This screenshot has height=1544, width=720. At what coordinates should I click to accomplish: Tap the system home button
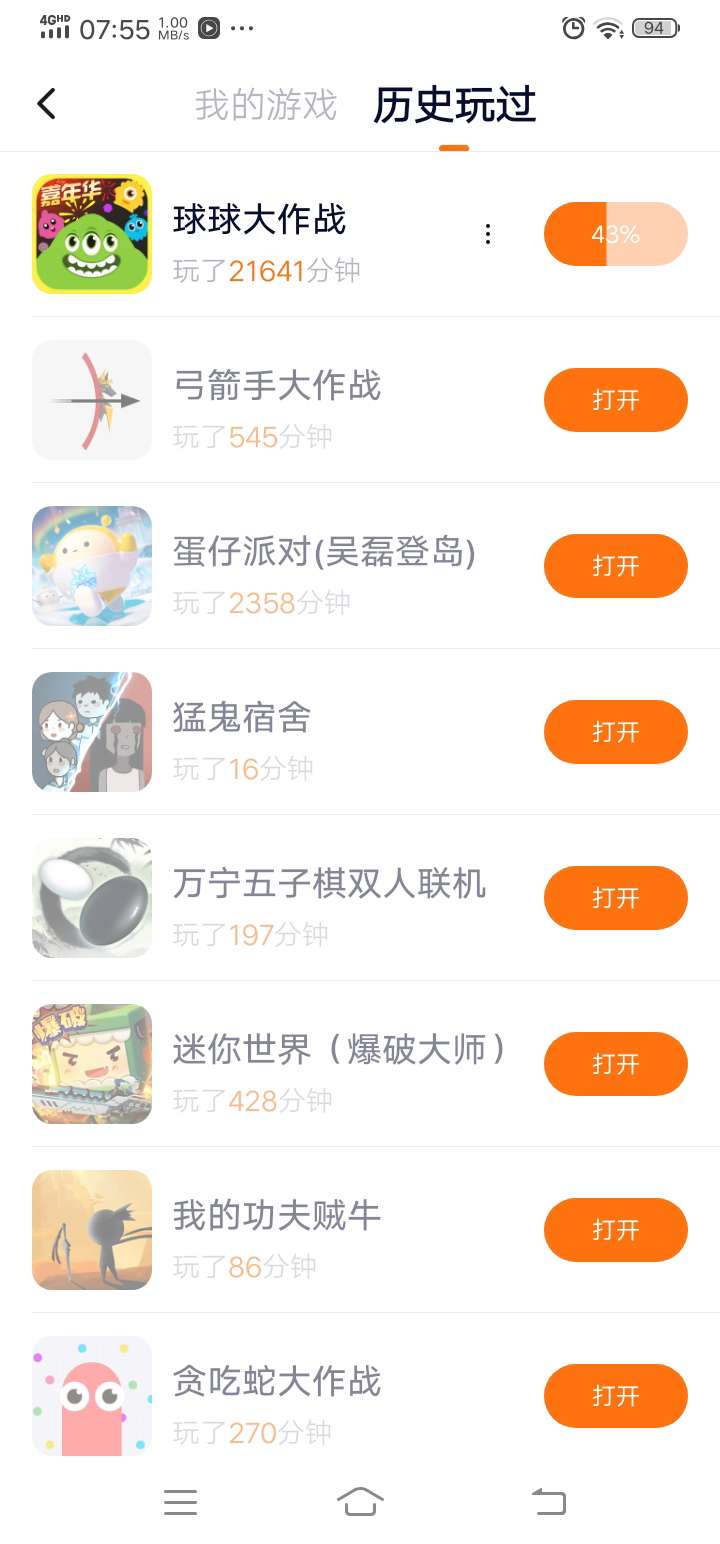point(360,1502)
